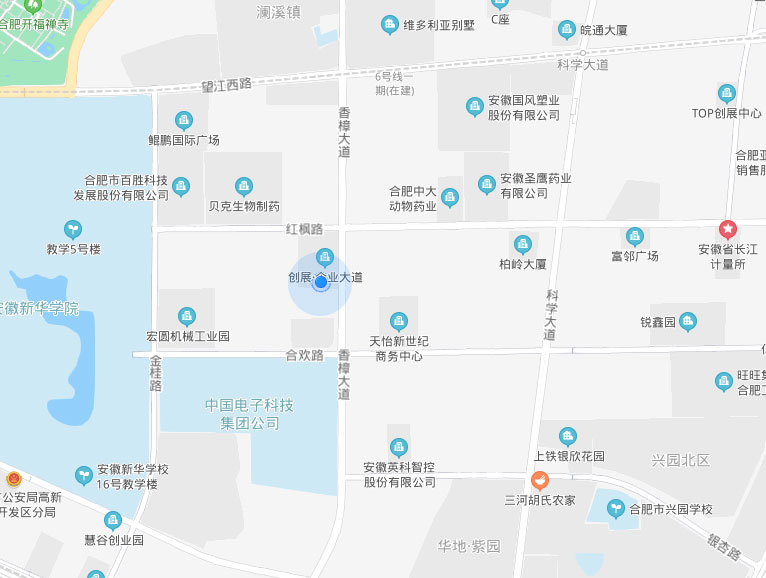This screenshot has height=578, width=766.
Task: Tap the 合肥中大动物药业 marker
Action: tap(449, 198)
